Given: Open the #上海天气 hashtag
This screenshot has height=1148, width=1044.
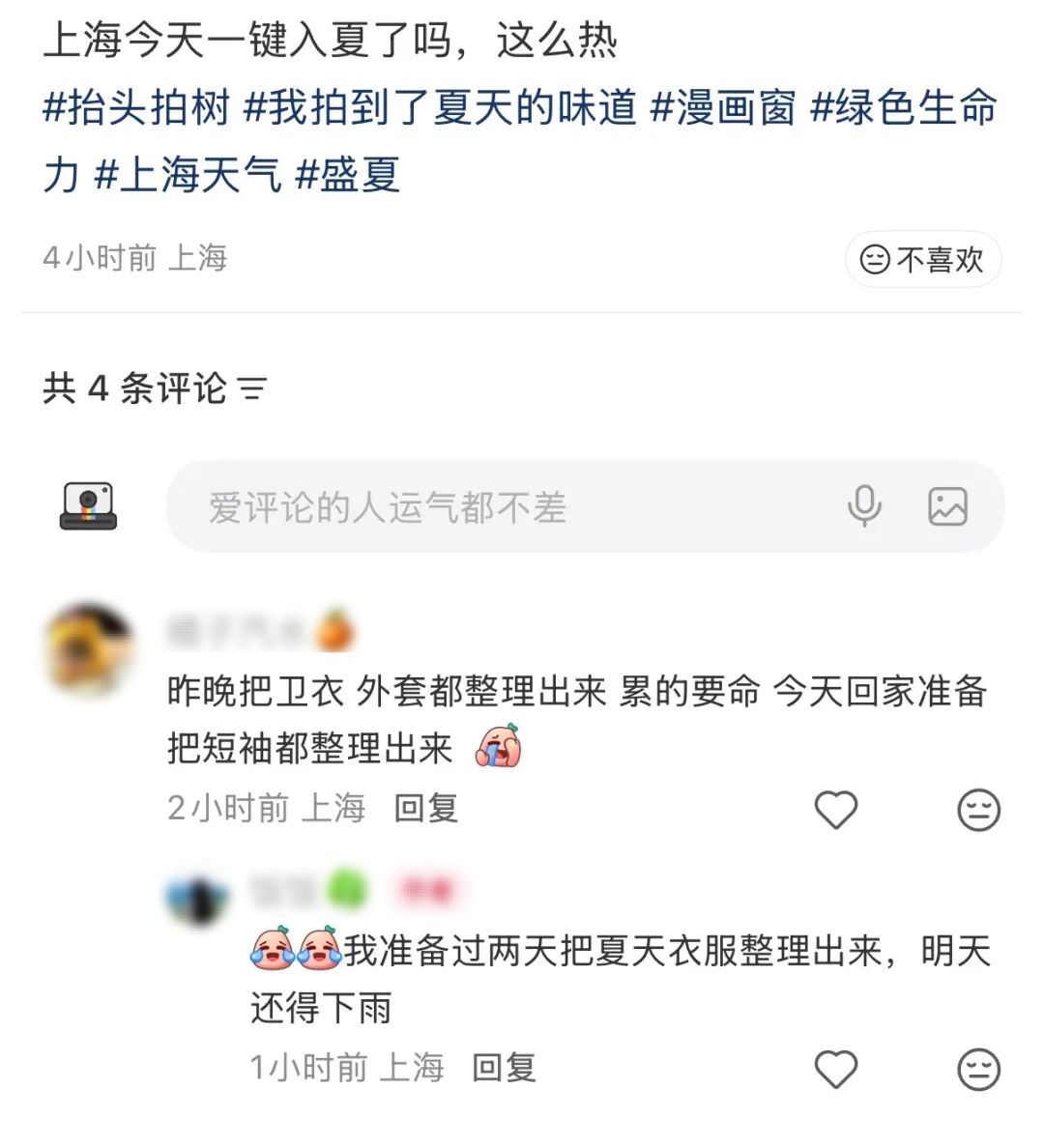Looking at the screenshot, I should pyautogui.click(x=188, y=175).
